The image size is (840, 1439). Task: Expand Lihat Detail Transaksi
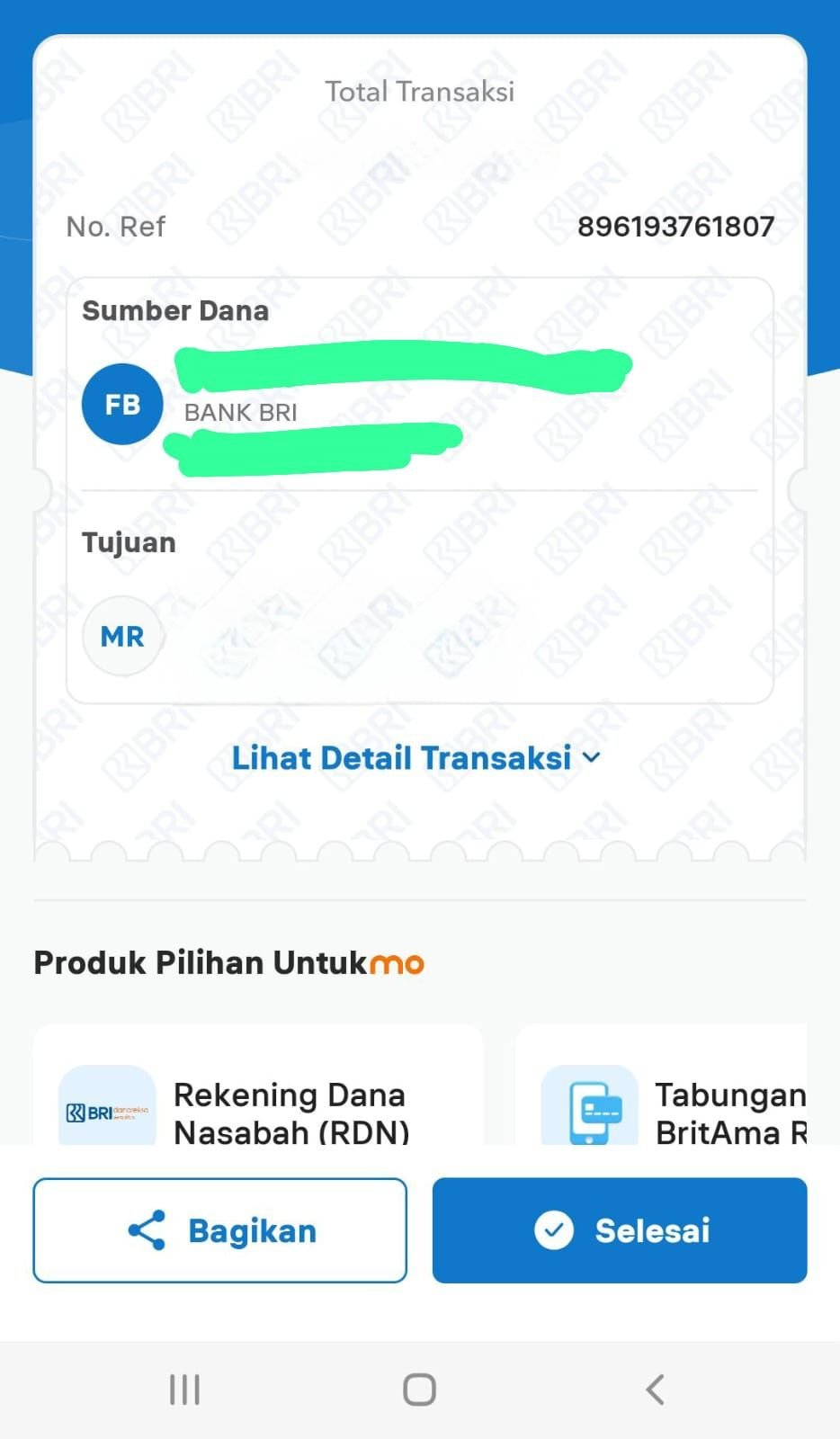402,758
